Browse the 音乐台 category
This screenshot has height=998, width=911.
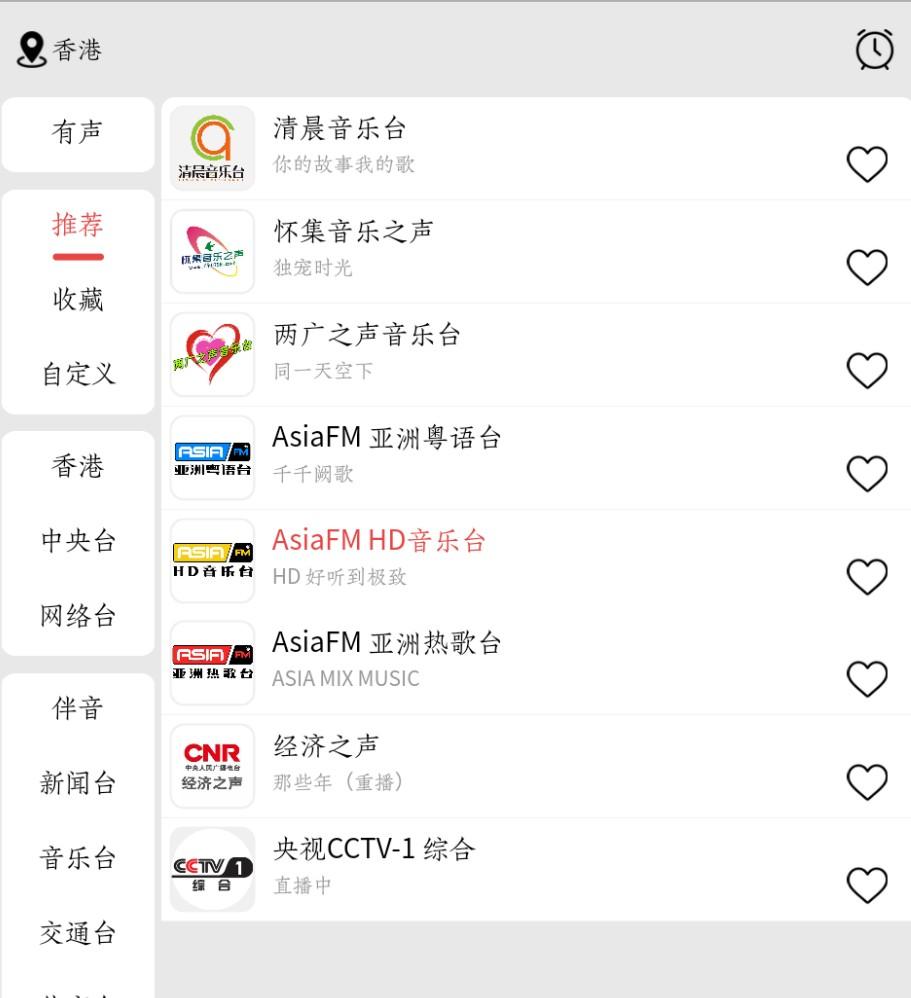pyautogui.click(x=78, y=858)
